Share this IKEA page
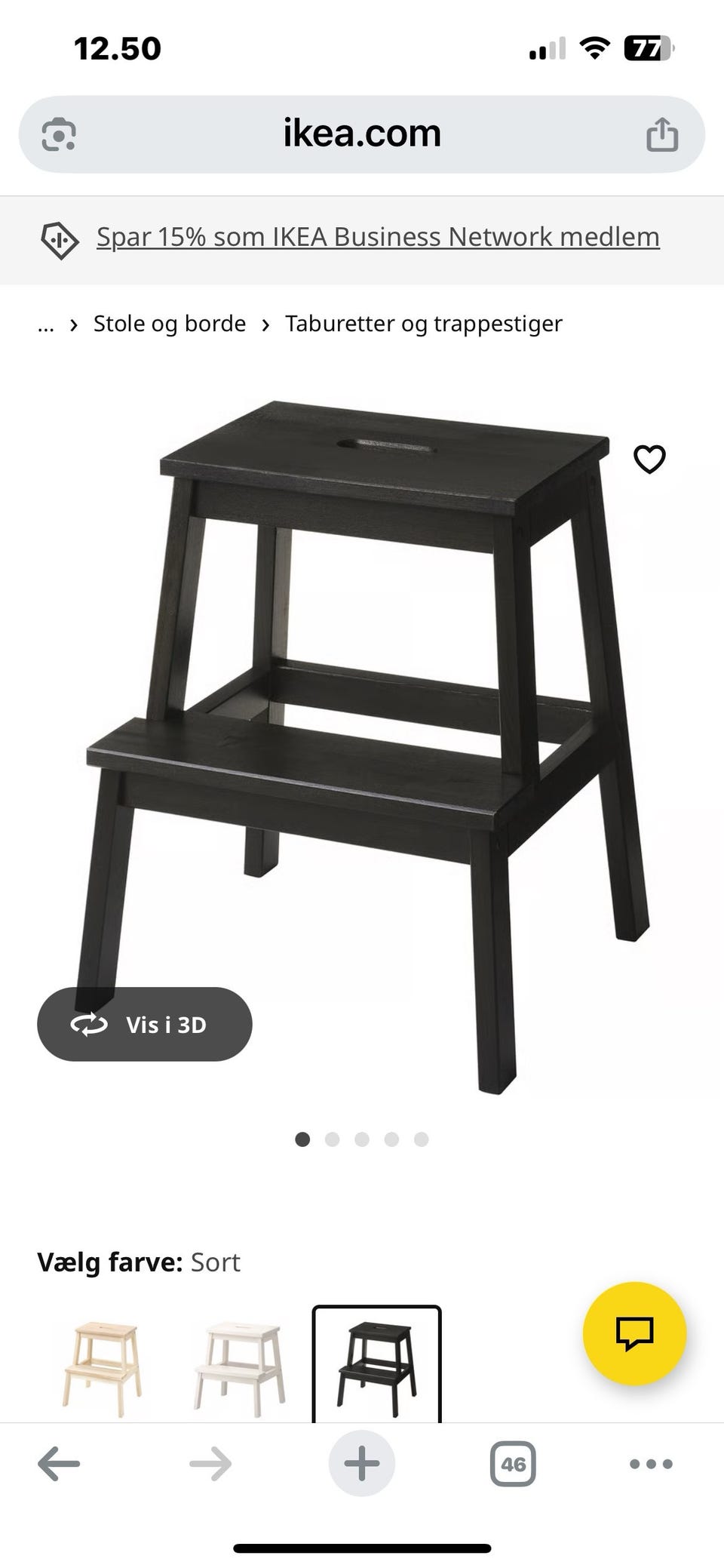724x1568 pixels. click(662, 135)
